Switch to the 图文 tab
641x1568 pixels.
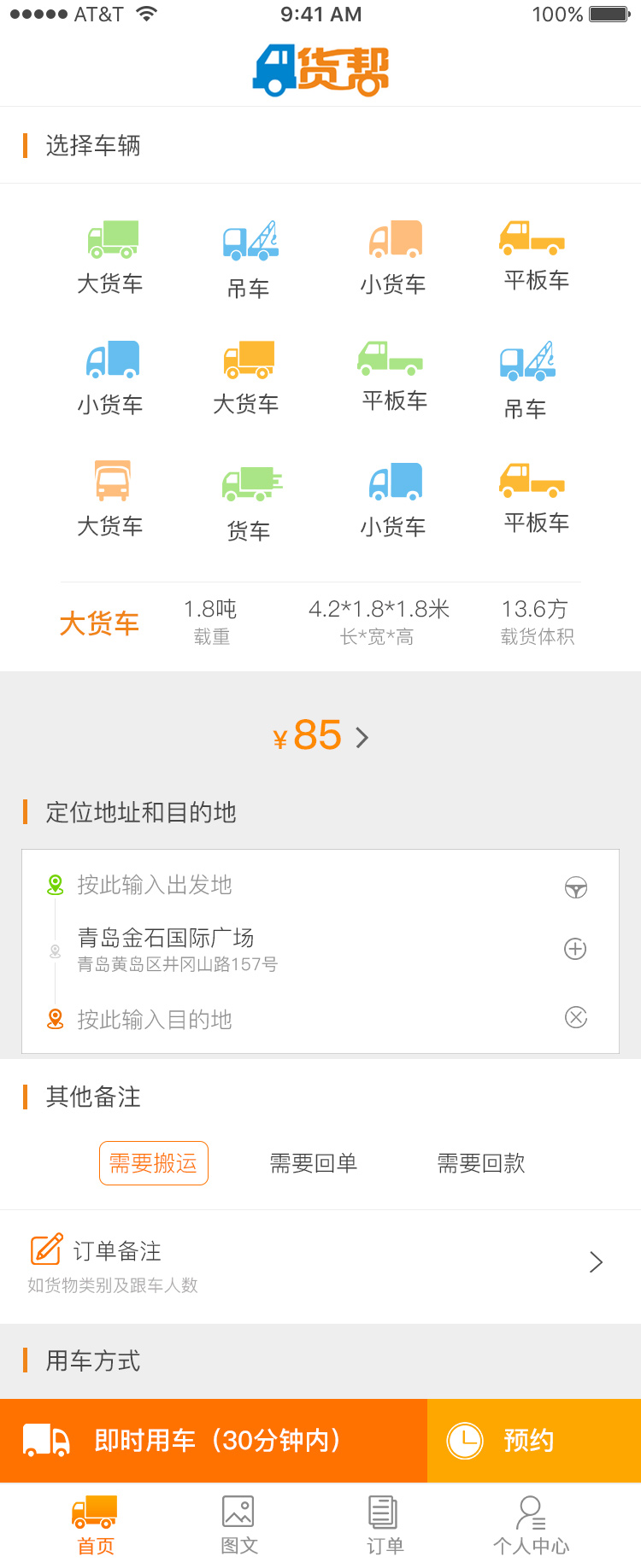[239, 1524]
